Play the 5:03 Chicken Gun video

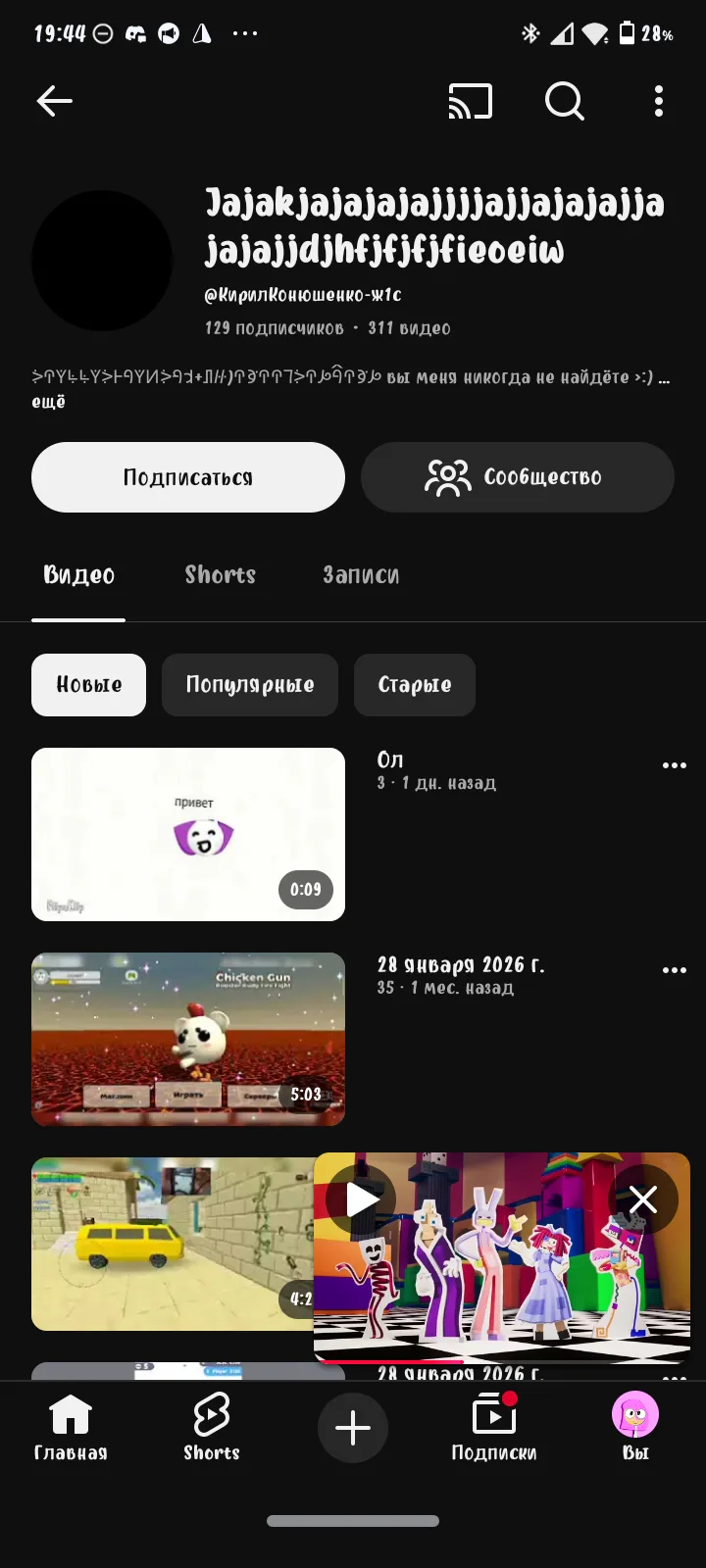[188, 1039]
